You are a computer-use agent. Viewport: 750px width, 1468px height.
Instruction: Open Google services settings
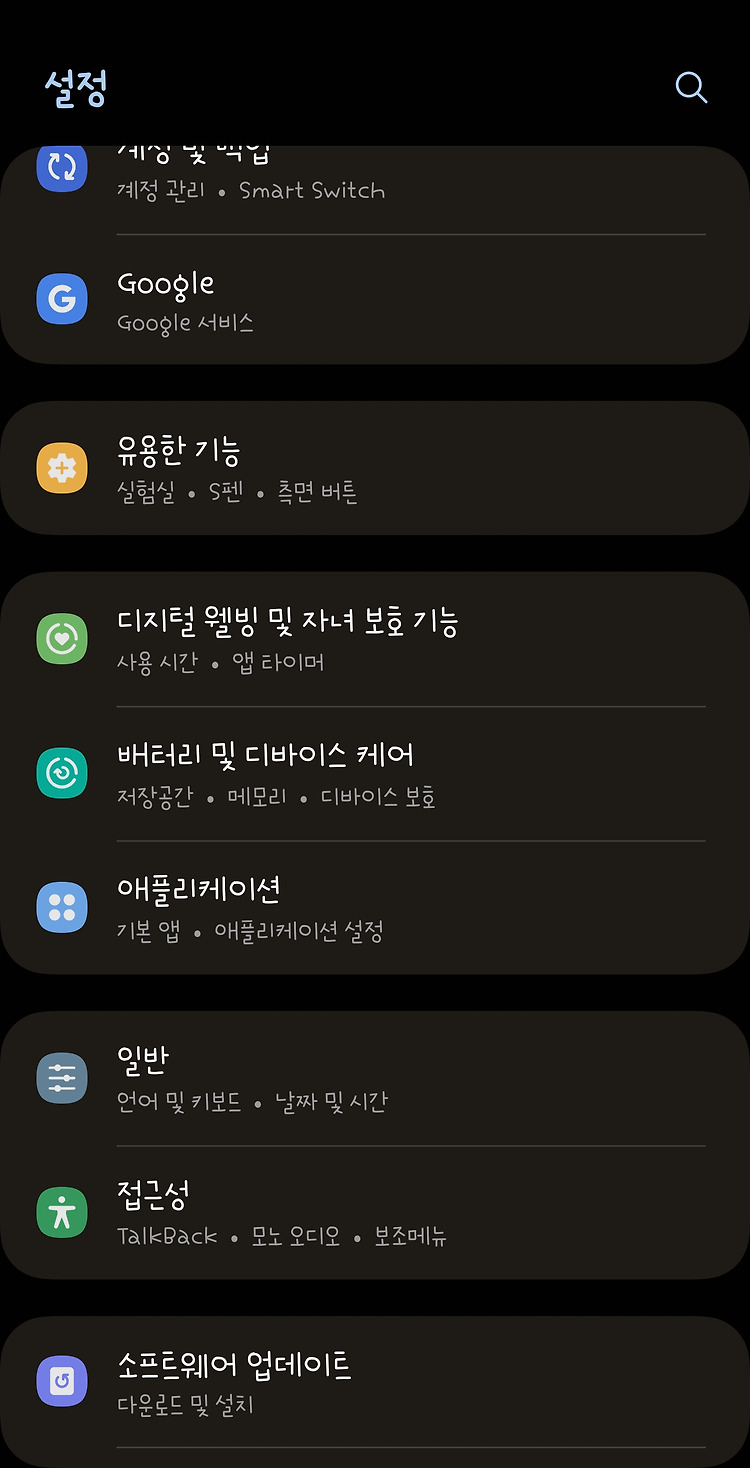click(x=375, y=300)
